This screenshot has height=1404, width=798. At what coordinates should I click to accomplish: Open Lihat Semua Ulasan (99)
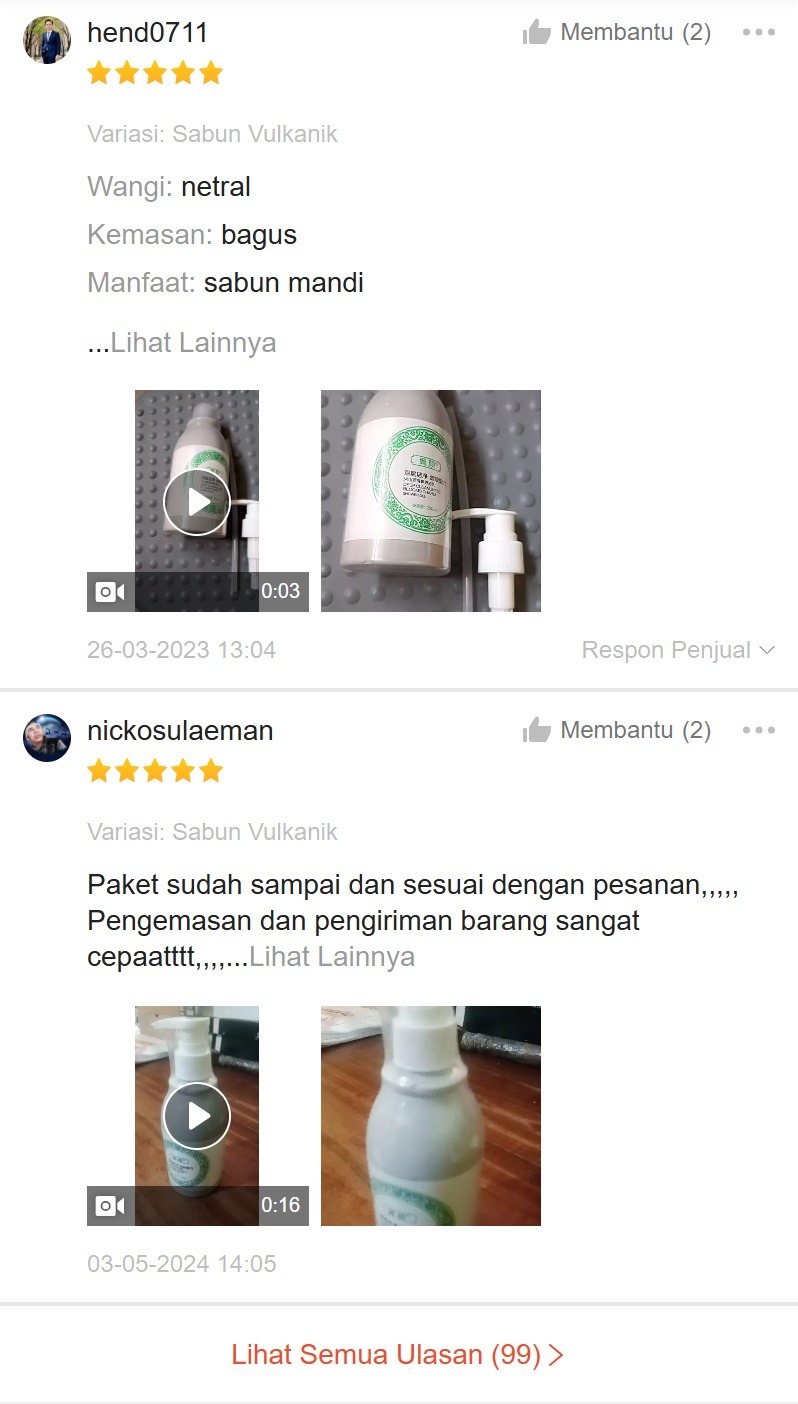[x=398, y=1355]
